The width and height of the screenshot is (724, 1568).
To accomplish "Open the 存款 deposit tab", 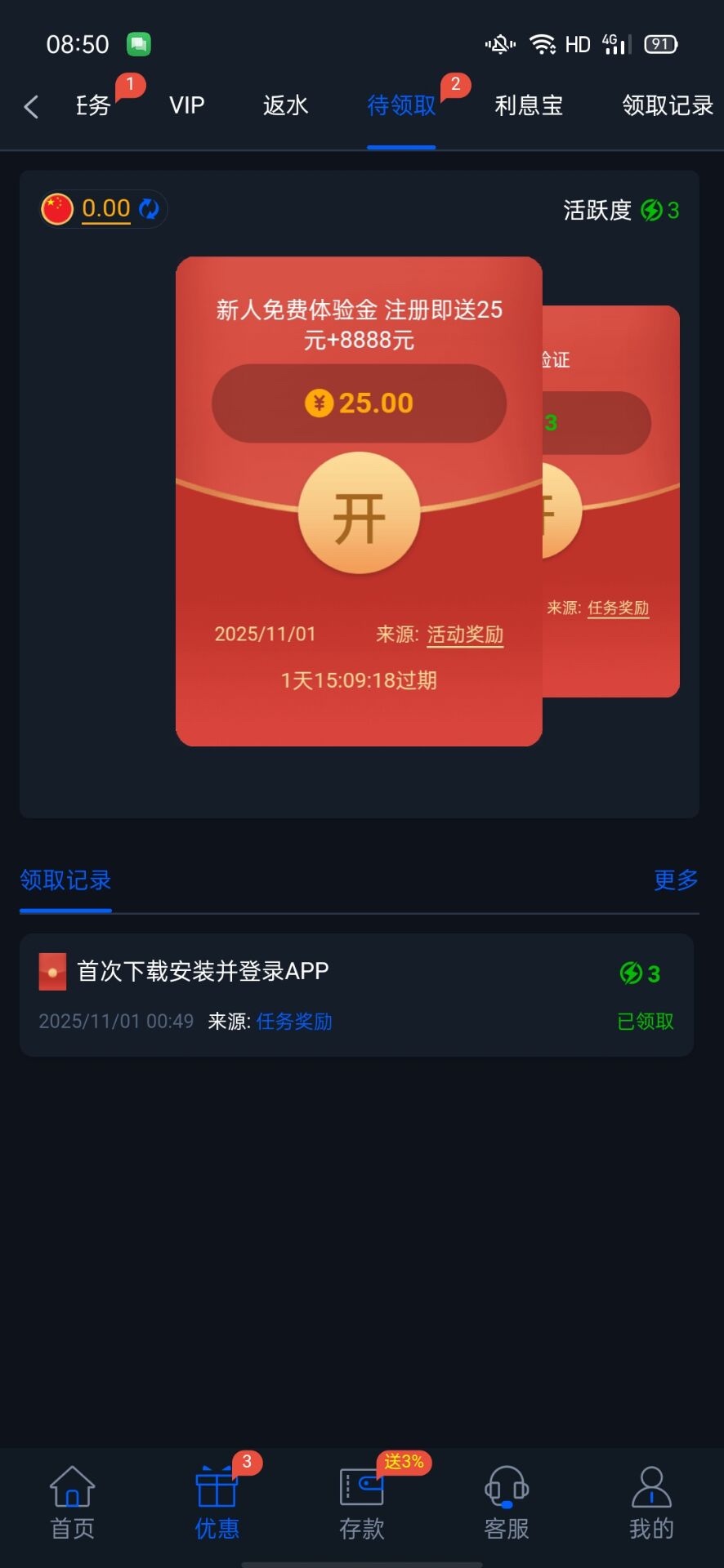I will tap(361, 1503).
